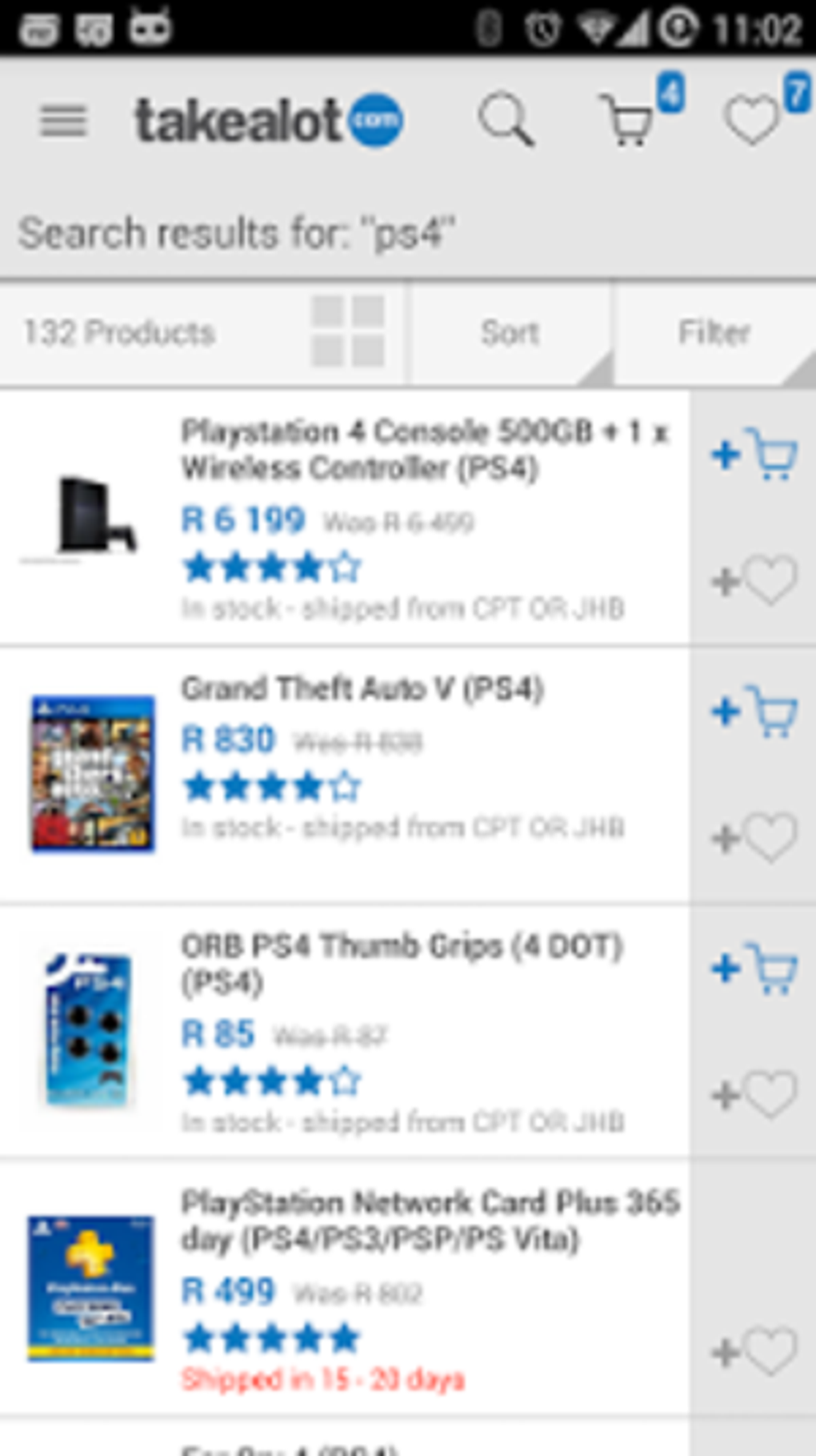This screenshot has width=816, height=1456.
Task: Add Grand Theft Auto V to wishlist
Action: click(754, 838)
